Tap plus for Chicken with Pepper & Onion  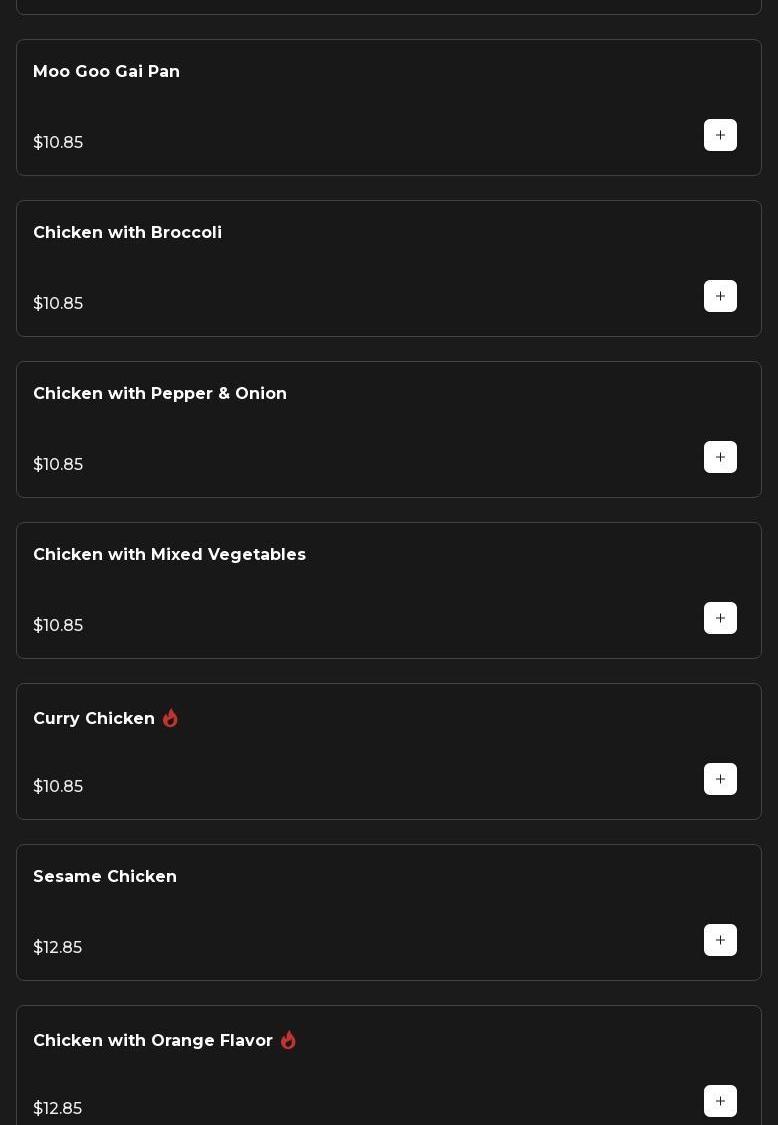tap(720, 457)
